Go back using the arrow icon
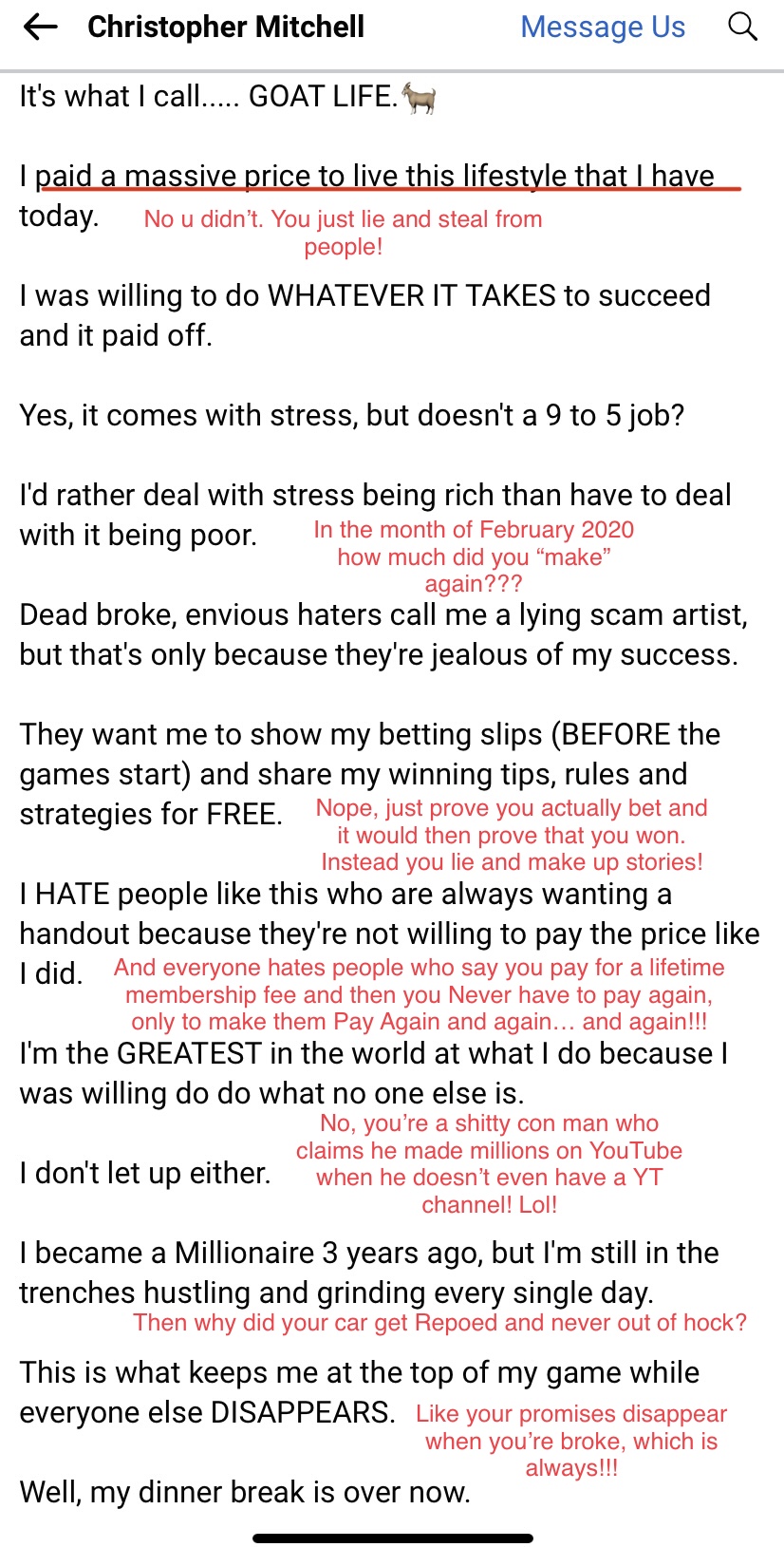Image resolution: width=784 pixels, height=1547 pixels. [x=40, y=28]
